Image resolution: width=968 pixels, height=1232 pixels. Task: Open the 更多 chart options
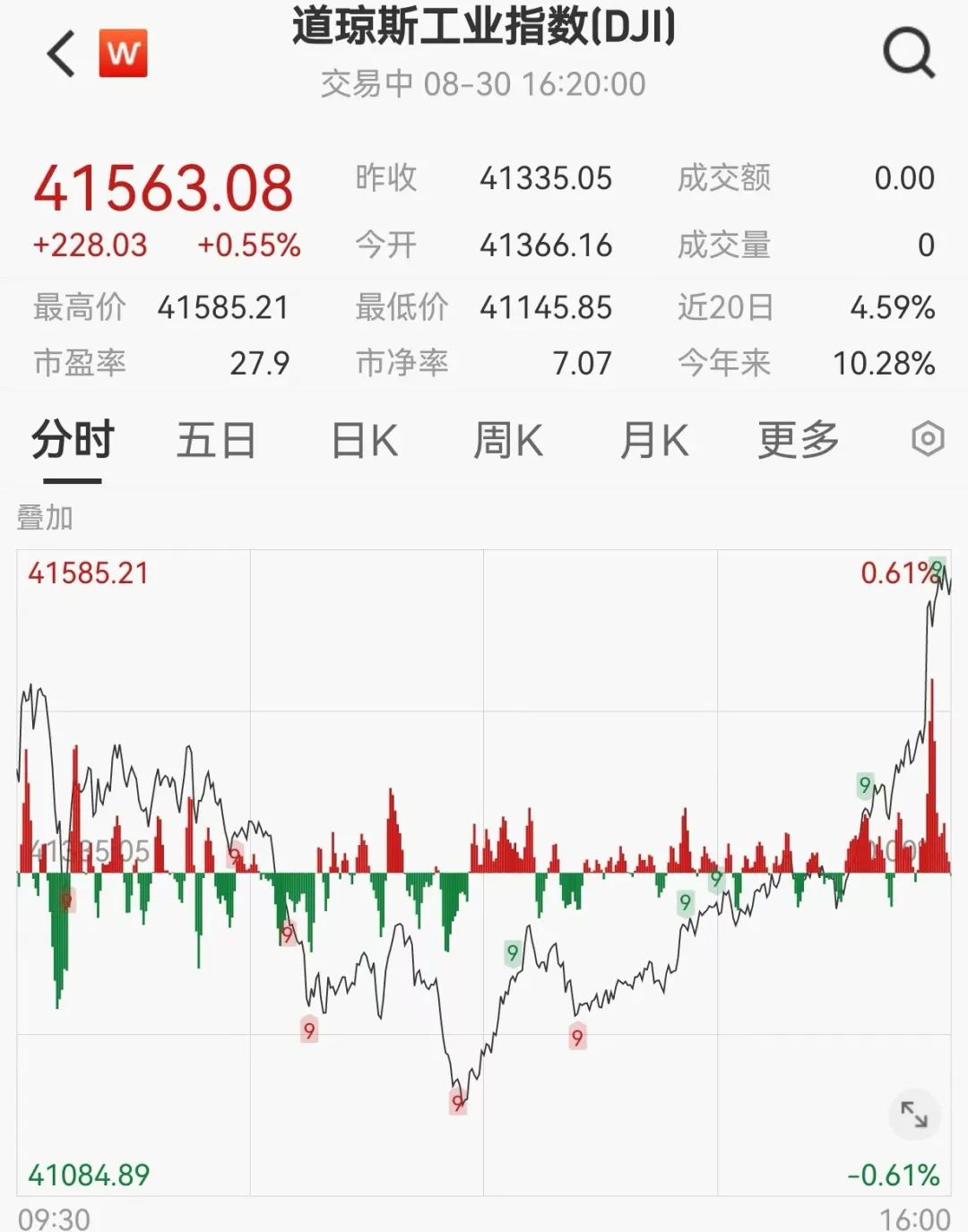798,441
